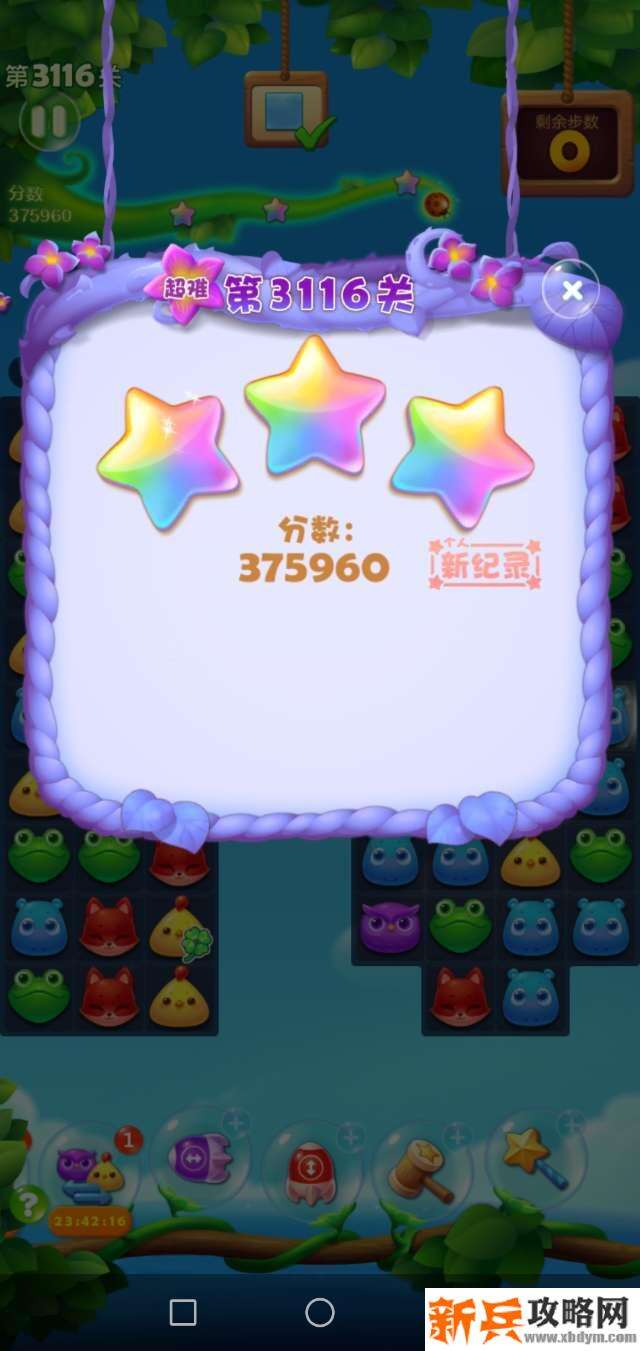The height and width of the screenshot is (1351, 640).
Task: Open the recent apps view
Action: [x=183, y=1312]
